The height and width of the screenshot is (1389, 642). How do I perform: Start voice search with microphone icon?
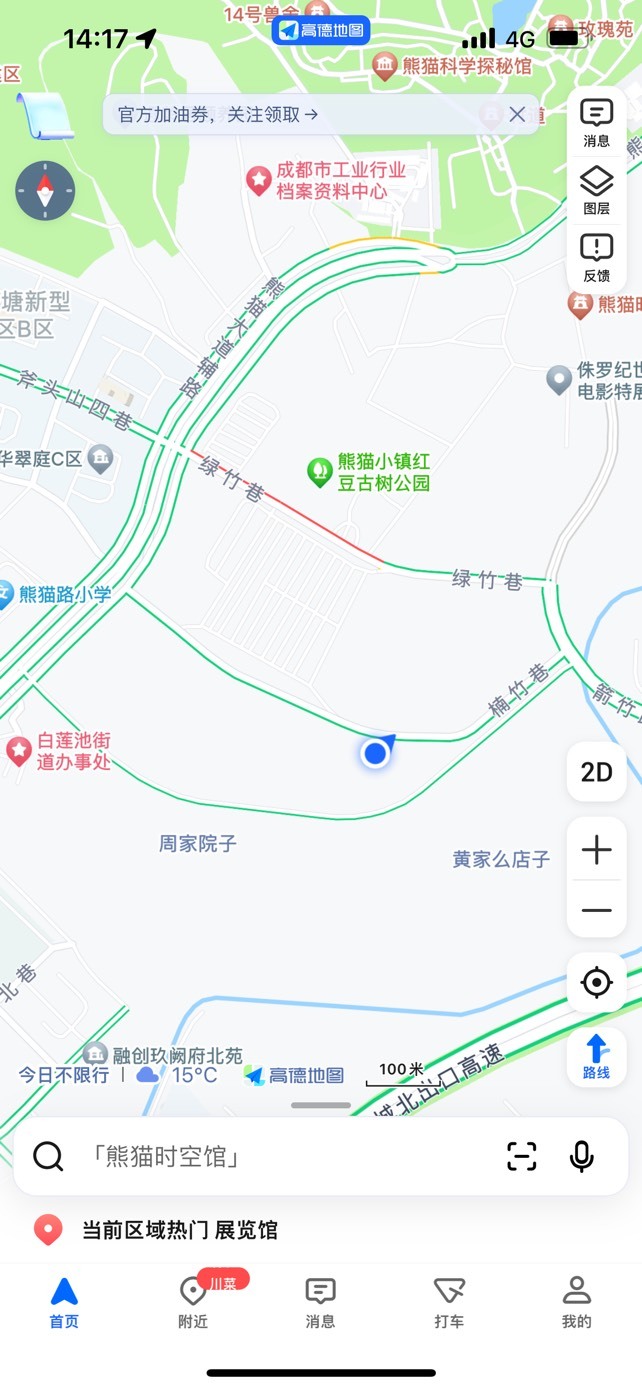click(581, 1156)
